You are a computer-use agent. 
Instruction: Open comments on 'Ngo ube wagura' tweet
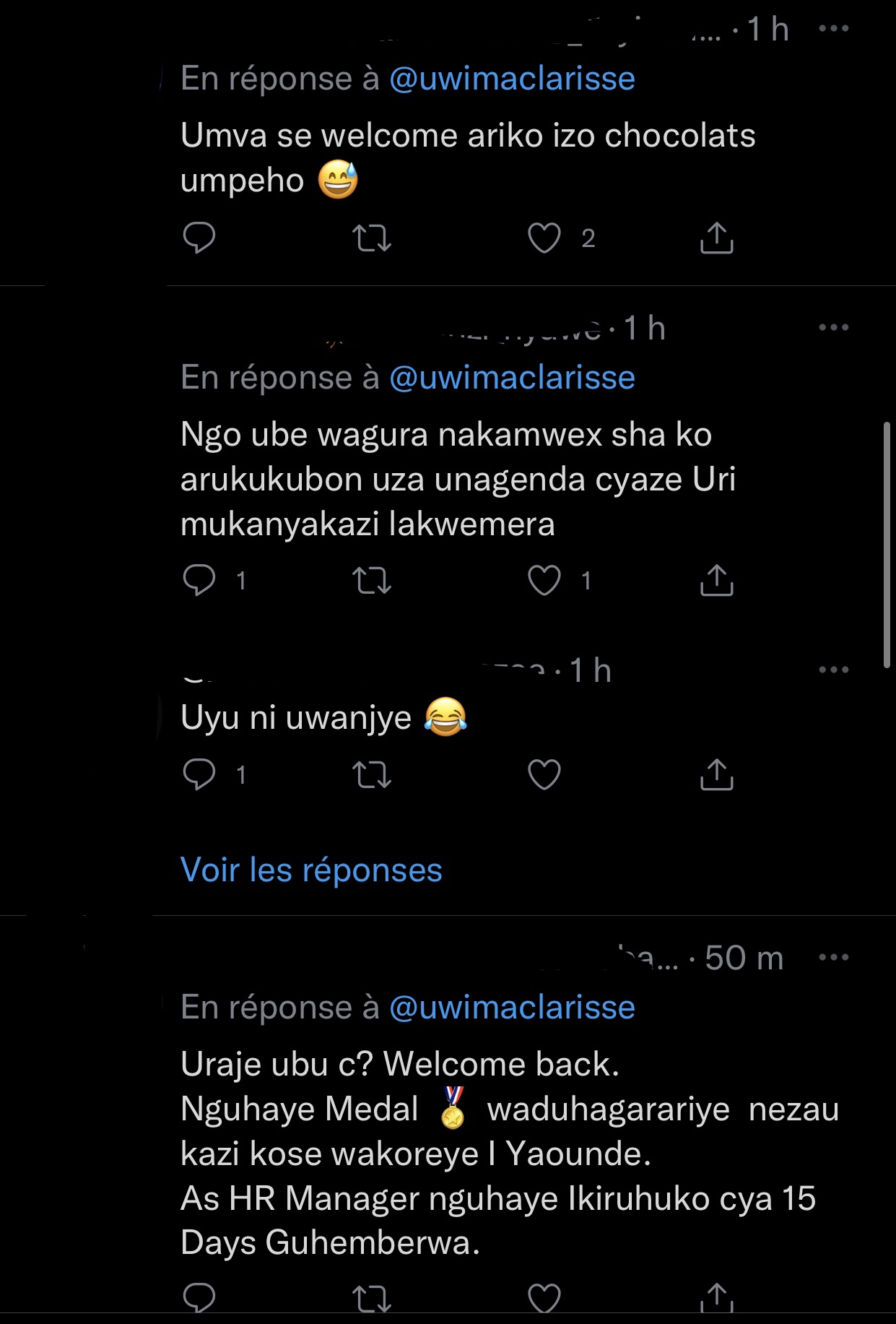pyautogui.click(x=199, y=580)
